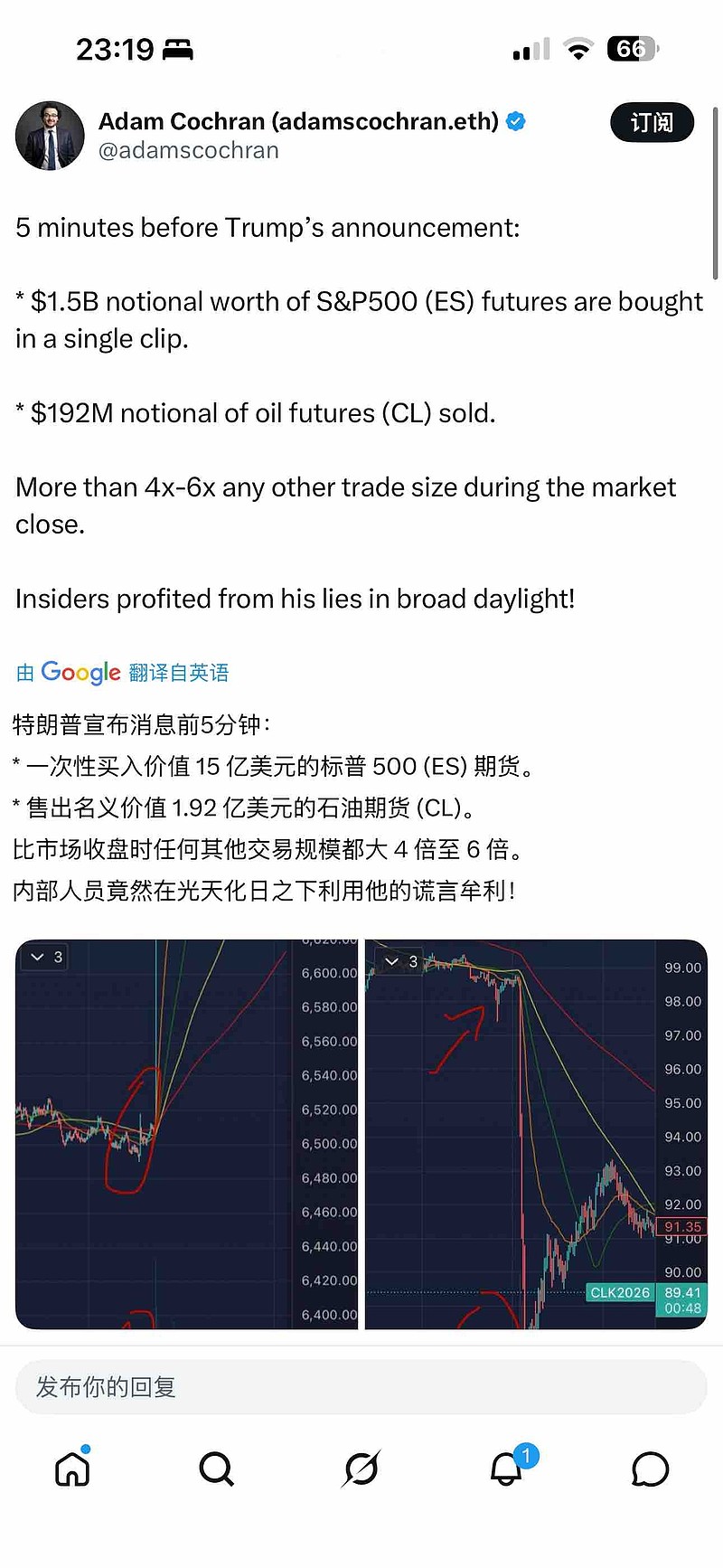
Task: Open Adam Cochran's profile name
Action: tap(298, 121)
